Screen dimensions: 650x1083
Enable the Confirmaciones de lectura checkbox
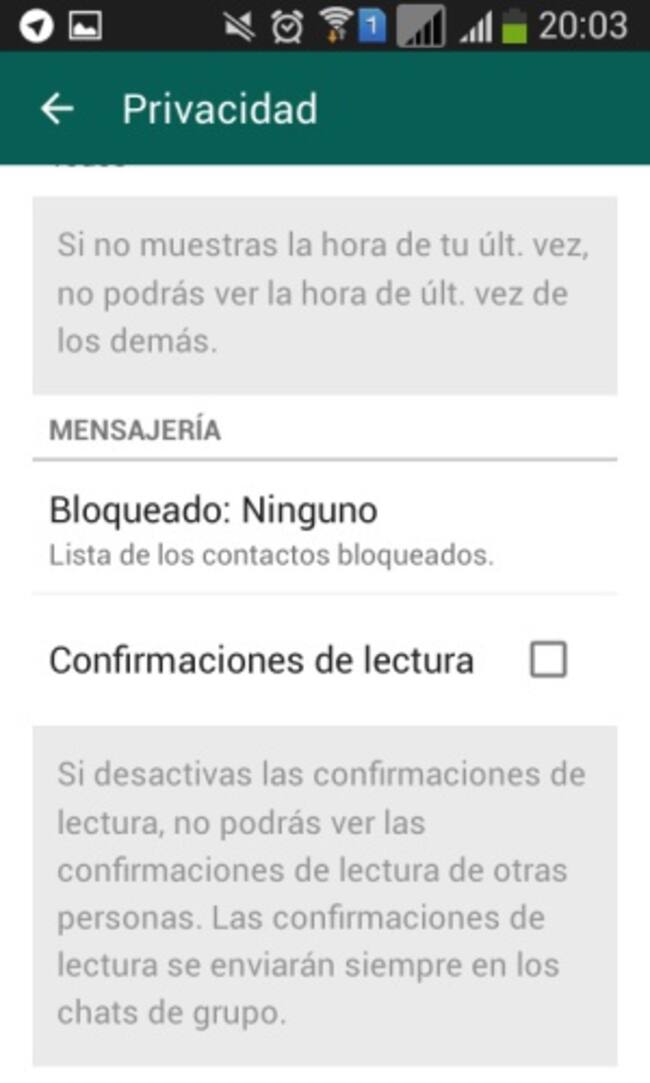tap(547, 660)
